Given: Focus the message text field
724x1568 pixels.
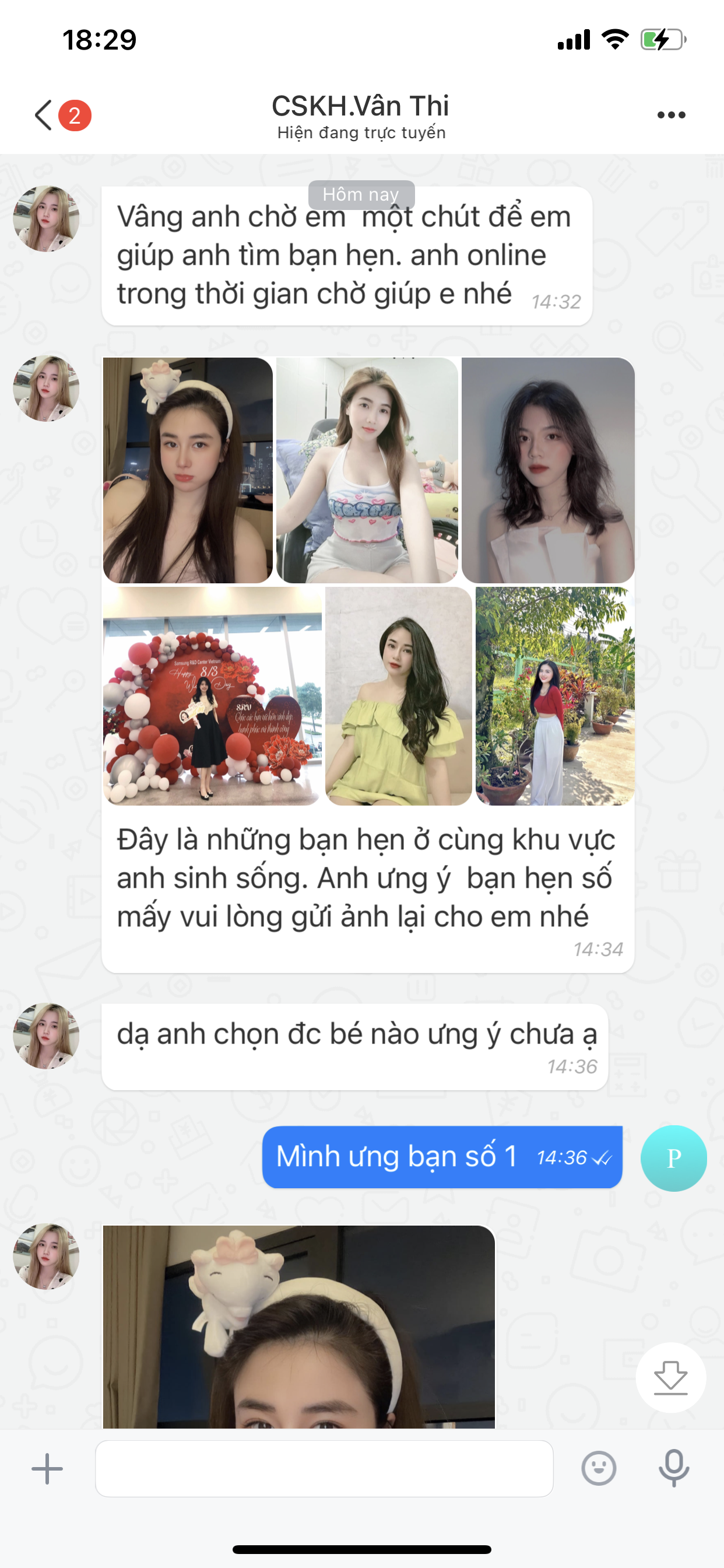Looking at the screenshot, I should [x=324, y=1469].
